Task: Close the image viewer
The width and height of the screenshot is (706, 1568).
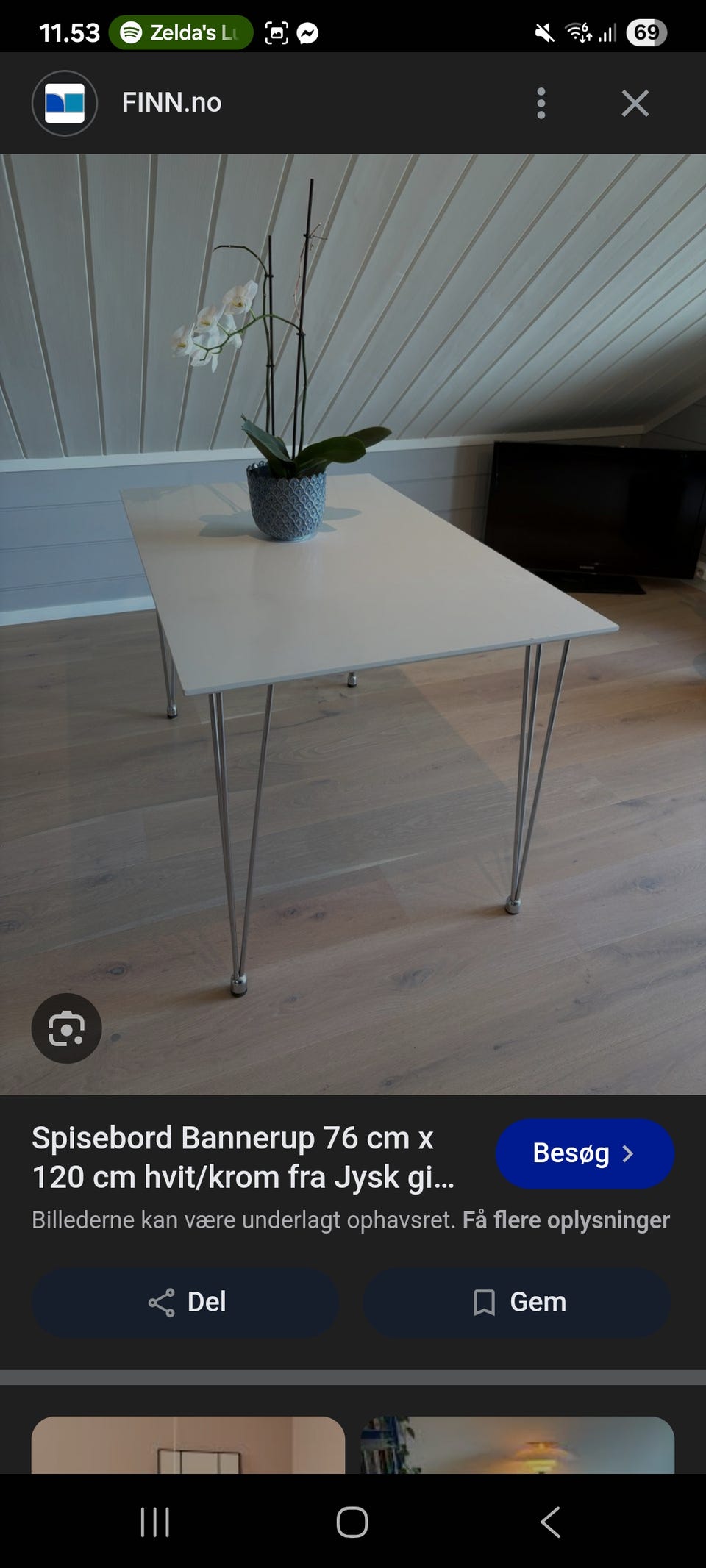Action: 635,103
